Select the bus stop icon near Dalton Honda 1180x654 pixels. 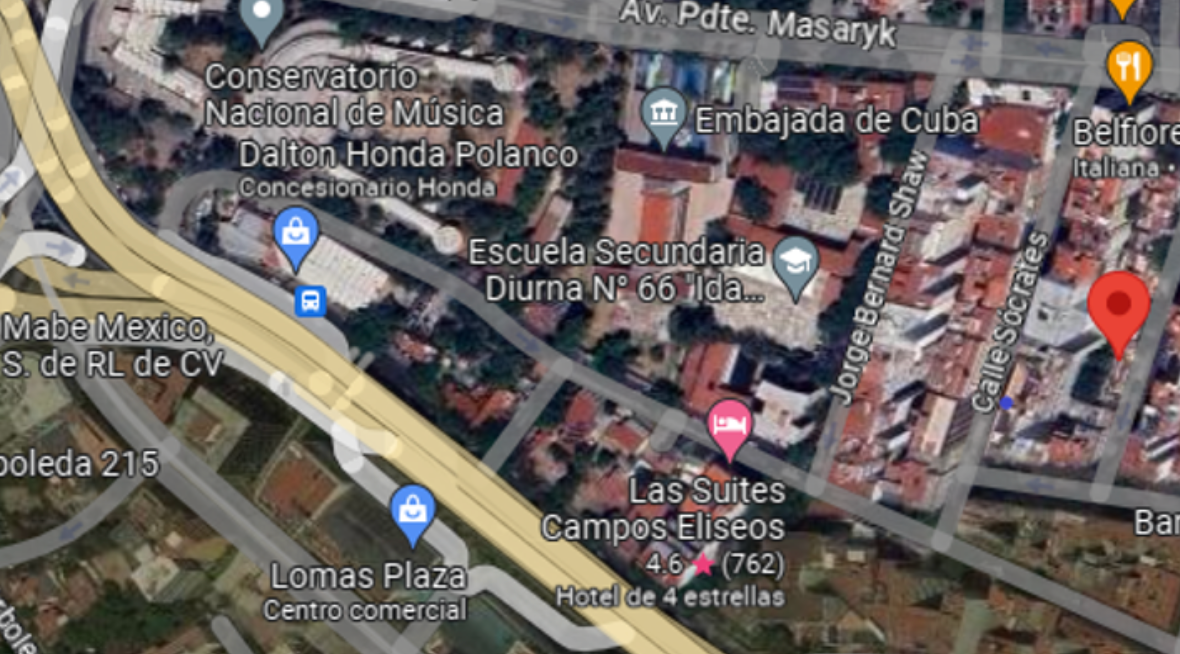[x=310, y=301]
